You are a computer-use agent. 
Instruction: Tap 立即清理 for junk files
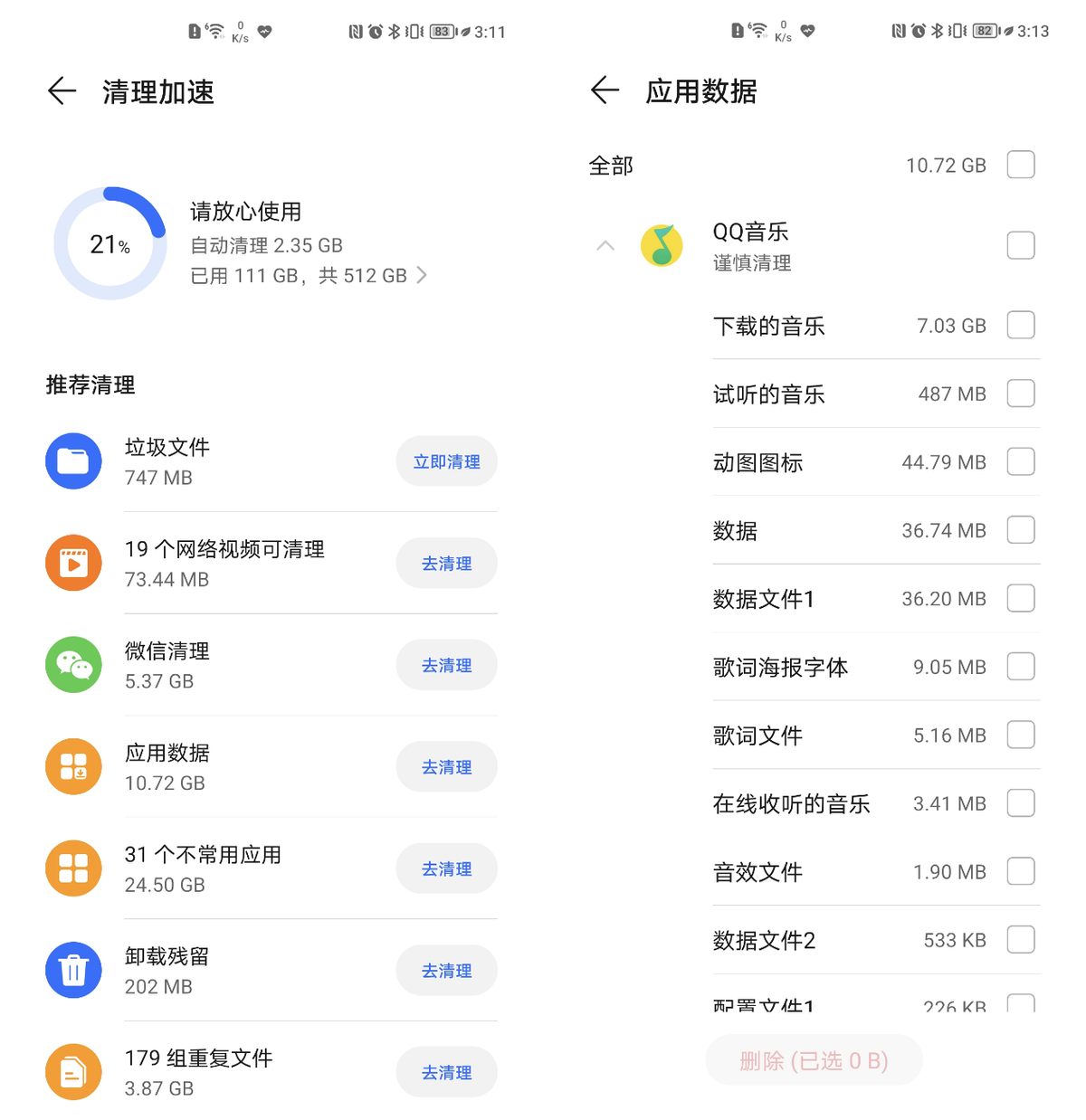click(446, 461)
